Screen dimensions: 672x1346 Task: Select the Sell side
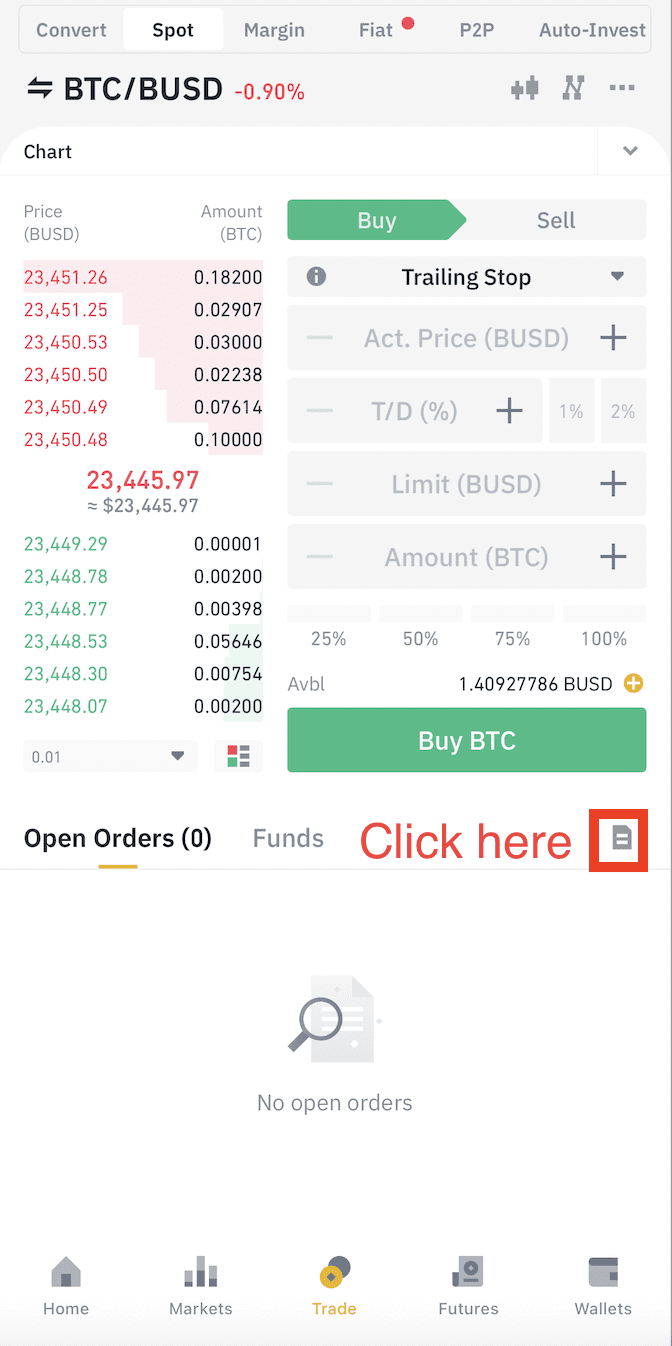(x=556, y=220)
